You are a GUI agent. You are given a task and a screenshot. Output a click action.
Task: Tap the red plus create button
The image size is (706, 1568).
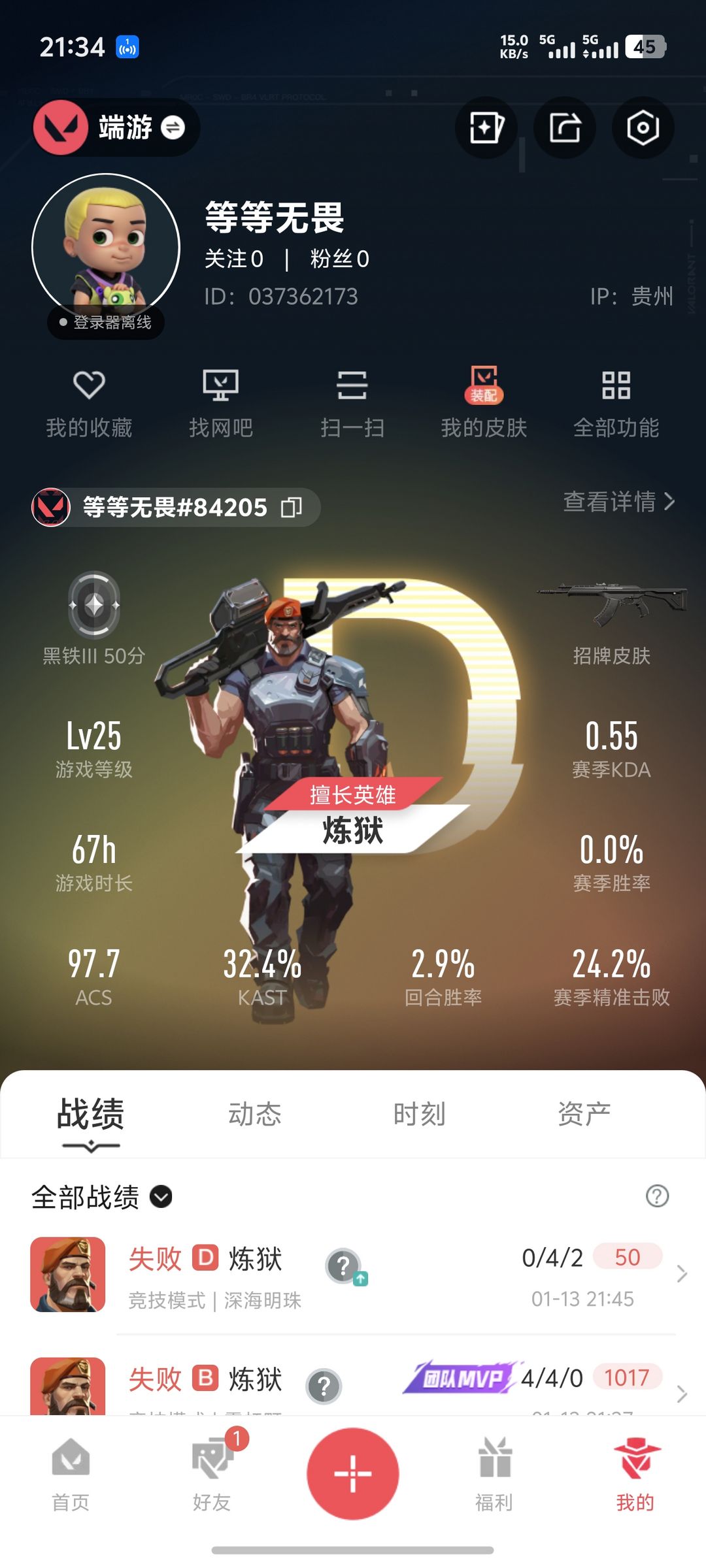coord(353,1473)
